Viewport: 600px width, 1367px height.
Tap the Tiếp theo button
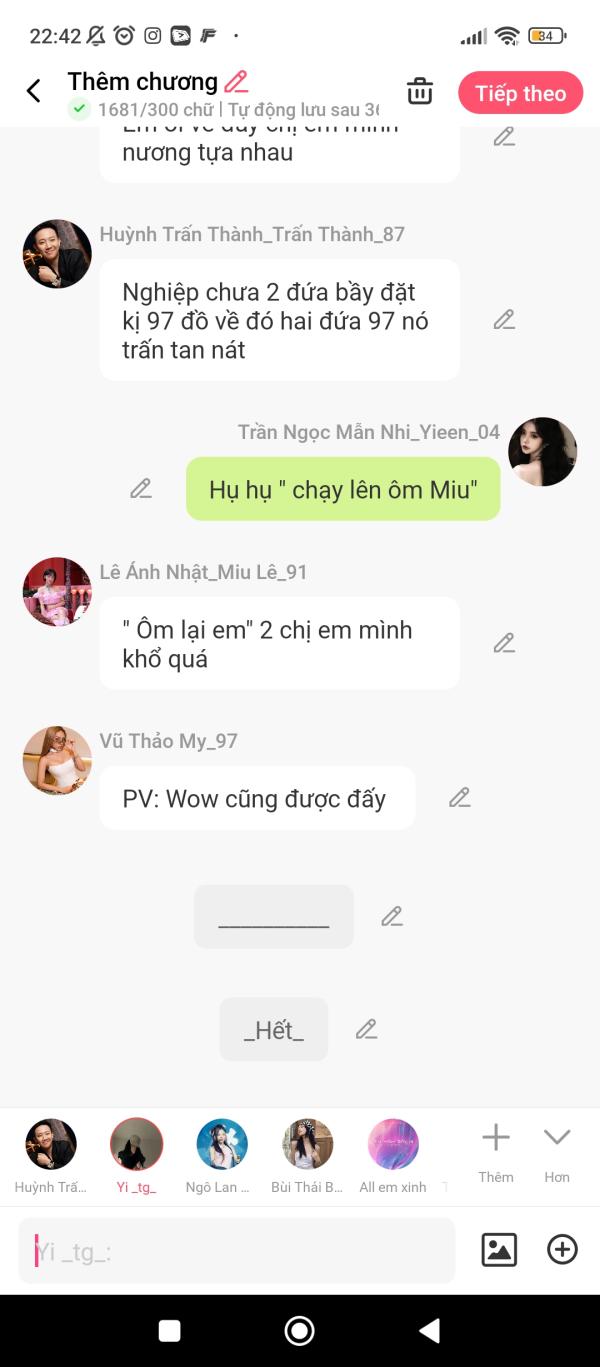[x=520, y=93]
